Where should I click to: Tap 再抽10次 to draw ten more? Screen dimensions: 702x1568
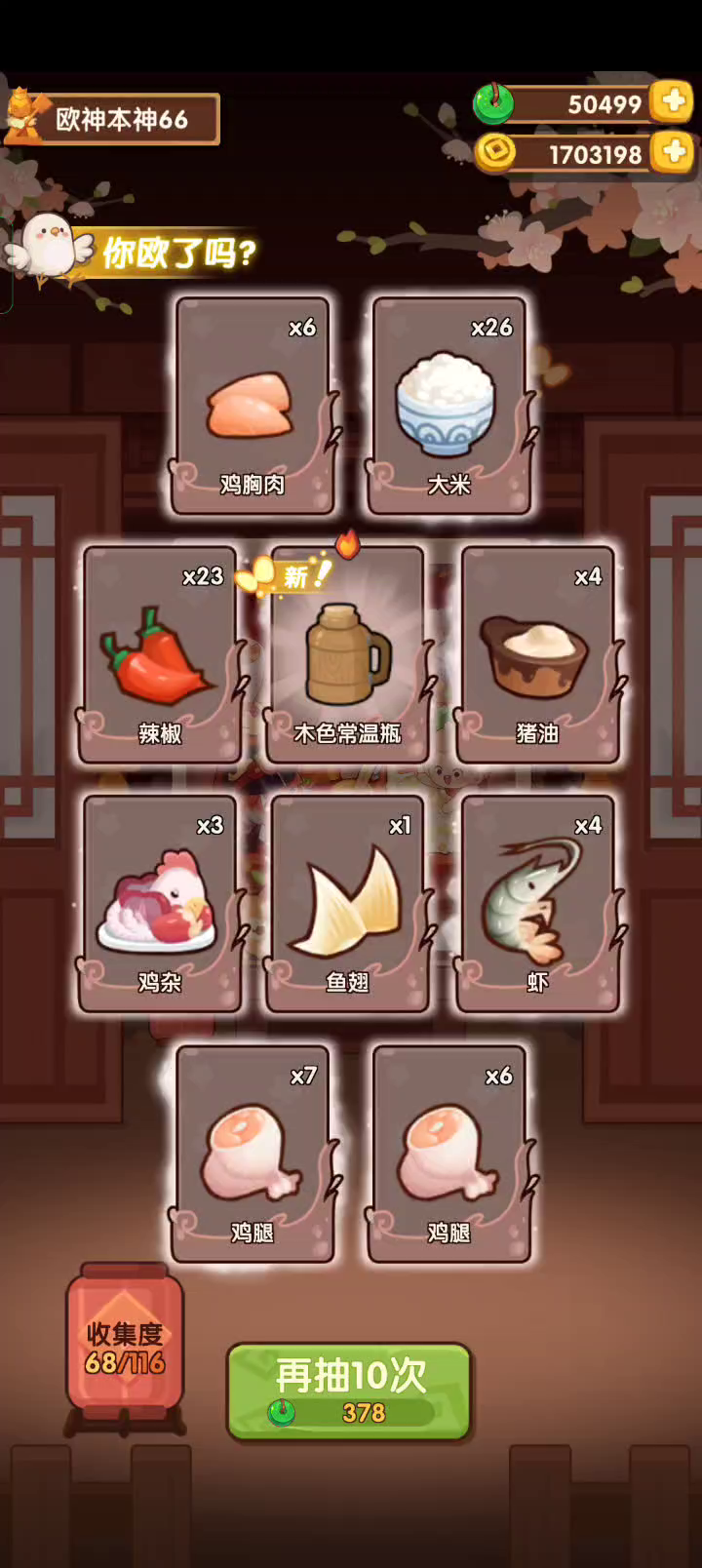tap(350, 1392)
